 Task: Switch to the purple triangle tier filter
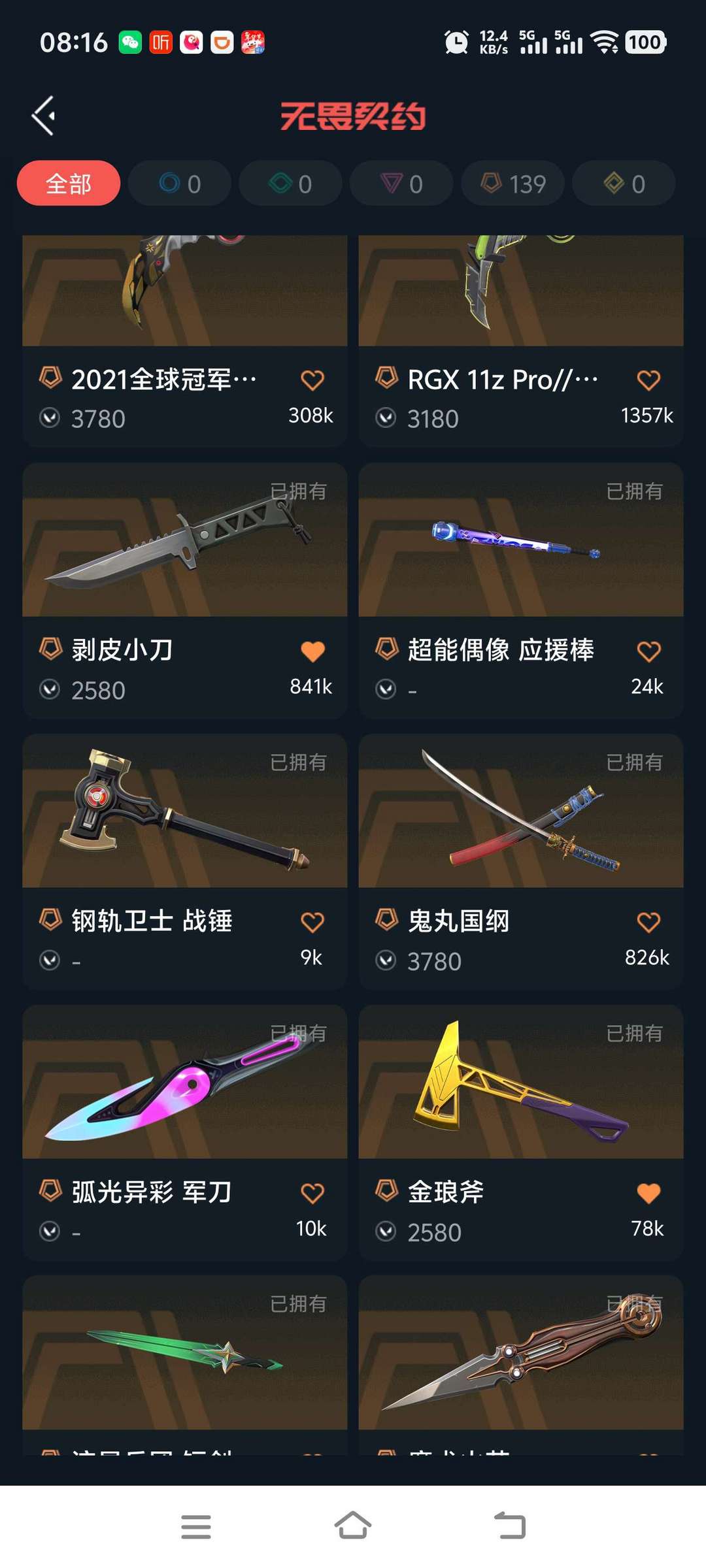401,184
